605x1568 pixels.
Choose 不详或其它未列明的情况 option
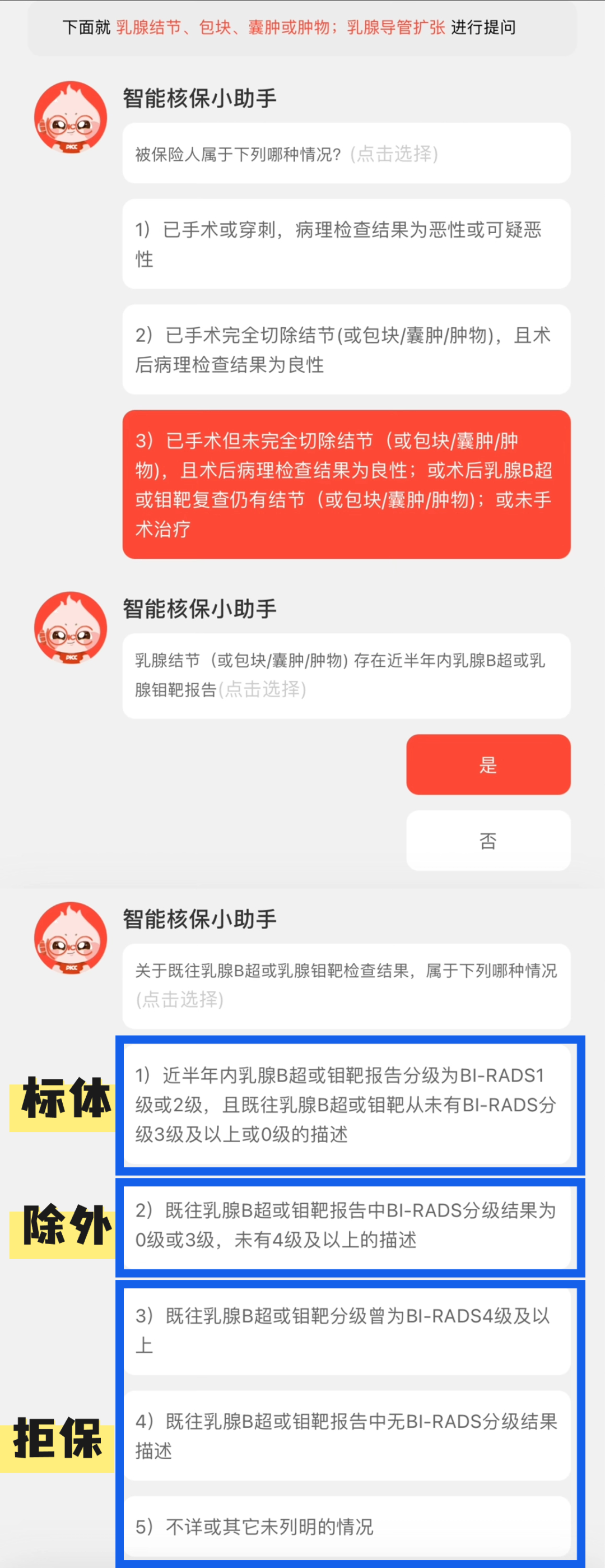346,1527
